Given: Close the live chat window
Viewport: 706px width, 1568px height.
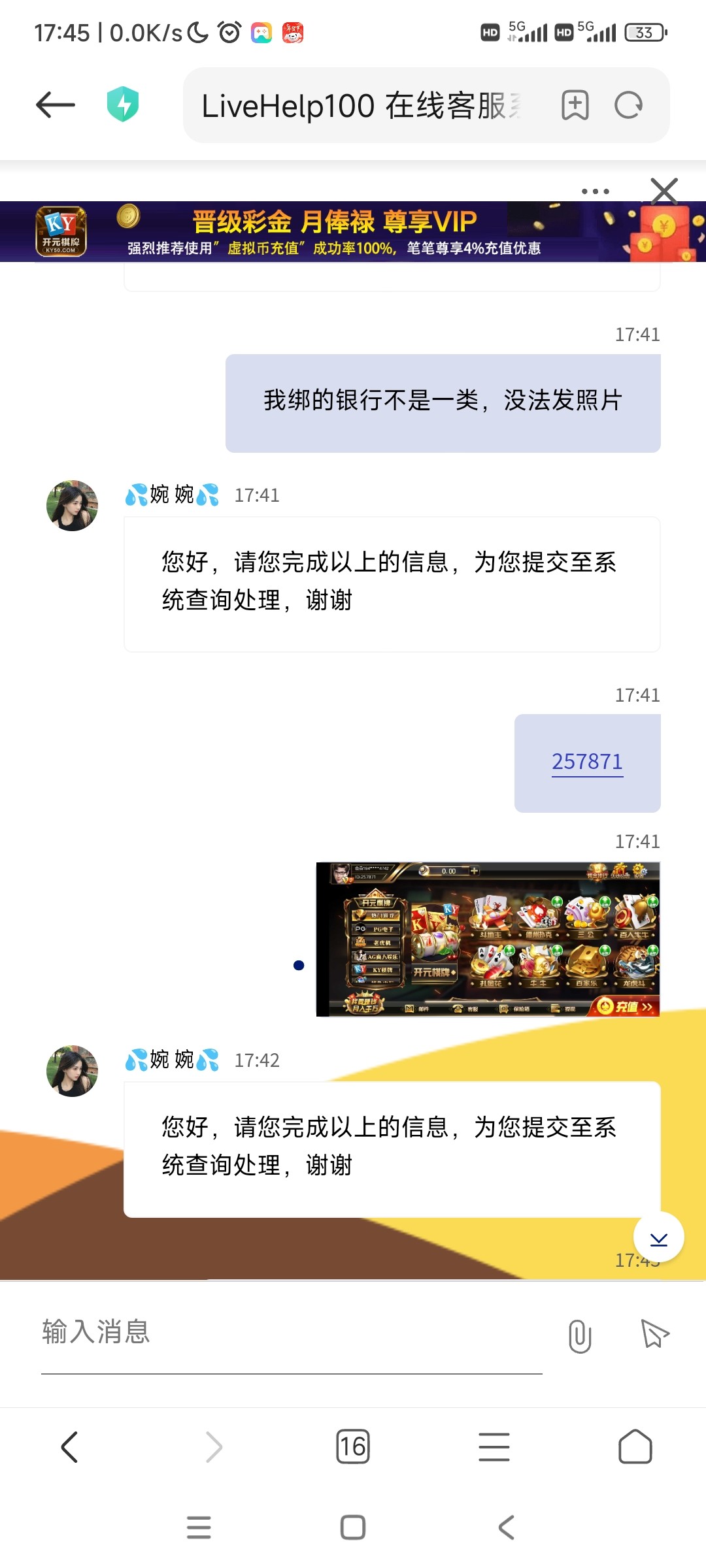Looking at the screenshot, I should [x=664, y=191].
